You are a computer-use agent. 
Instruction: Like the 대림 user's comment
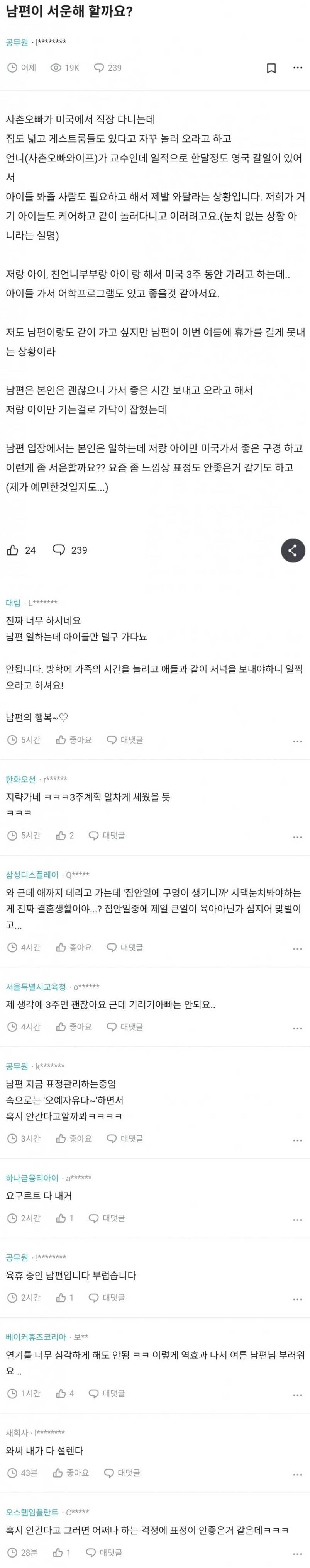point(74,740)
